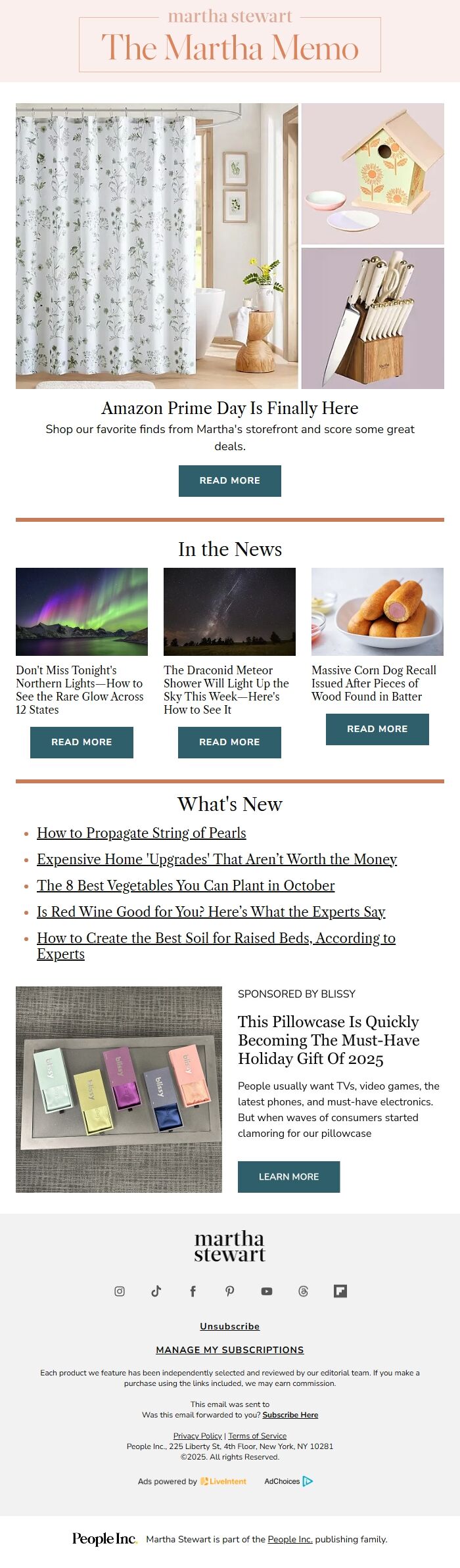460x1568 pixels.
Task: Unsubscribe from this newsletter
Action: tap(229, 1326)
